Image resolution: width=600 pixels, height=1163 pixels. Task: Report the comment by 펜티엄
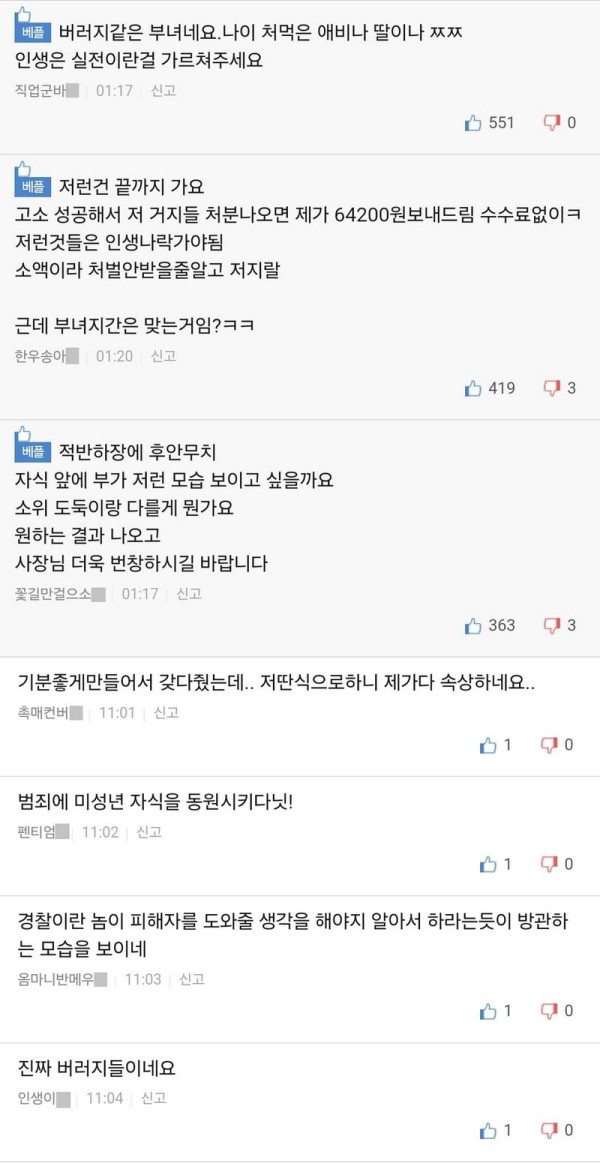[149, 832]
